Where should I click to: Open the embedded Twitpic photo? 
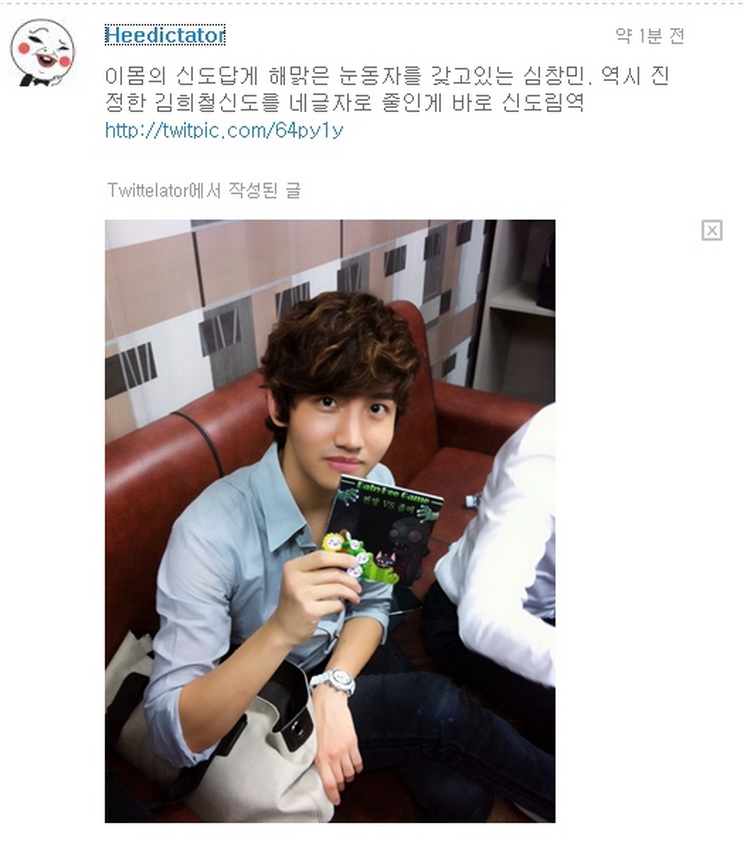[330, 520]
